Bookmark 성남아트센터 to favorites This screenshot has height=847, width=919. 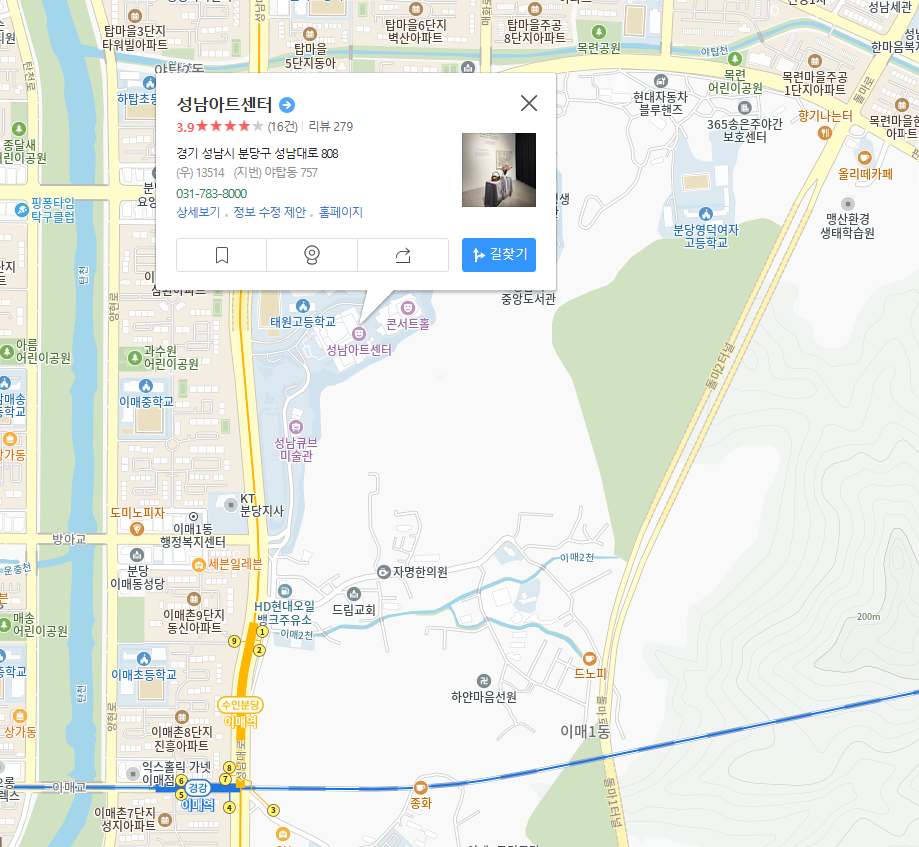click(222, 255)
